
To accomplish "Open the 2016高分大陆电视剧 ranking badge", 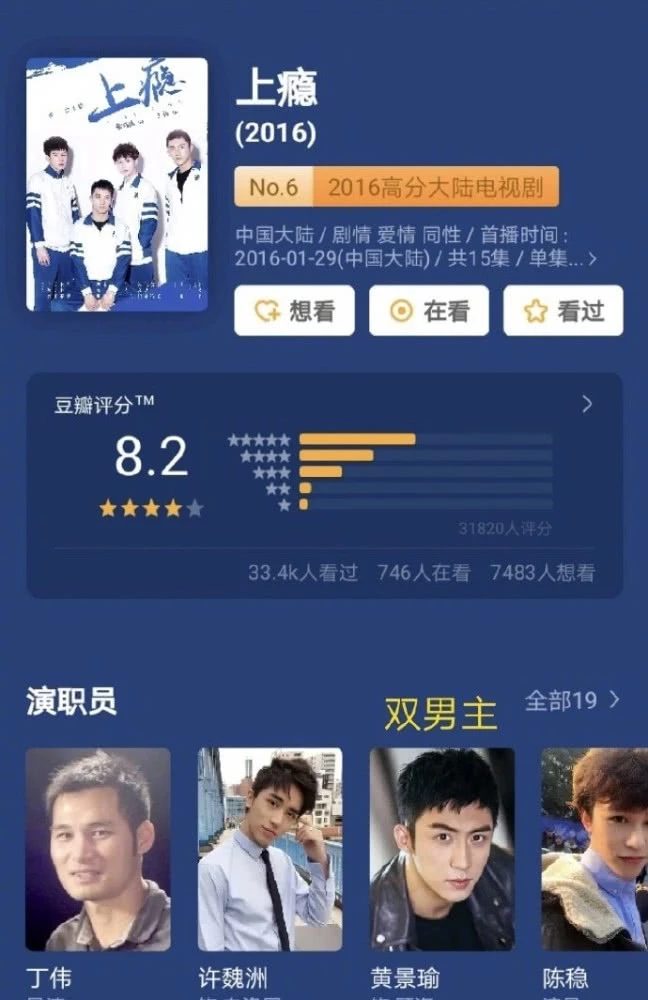I will coord(396,187).
